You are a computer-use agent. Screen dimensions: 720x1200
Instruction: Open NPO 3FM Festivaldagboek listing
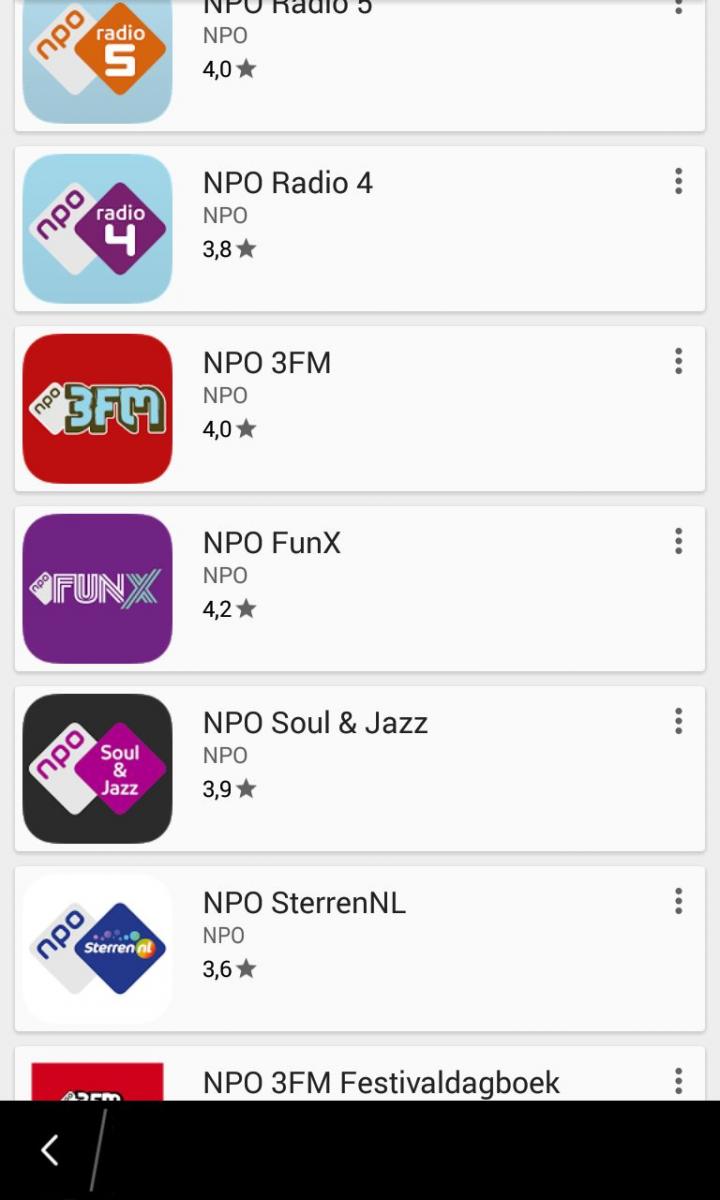(x=359, y=1073)
